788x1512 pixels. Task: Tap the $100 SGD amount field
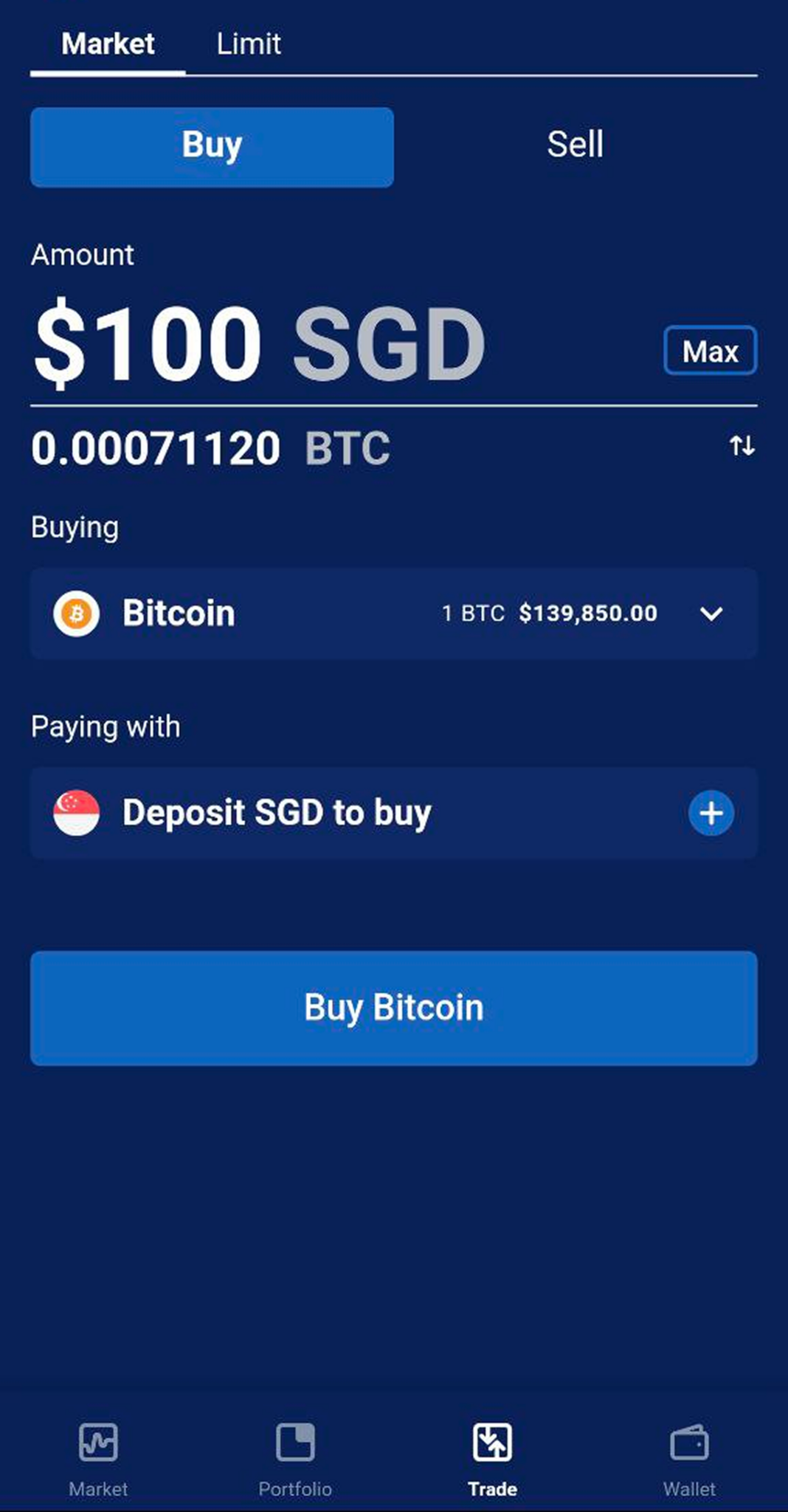point(258,341)
